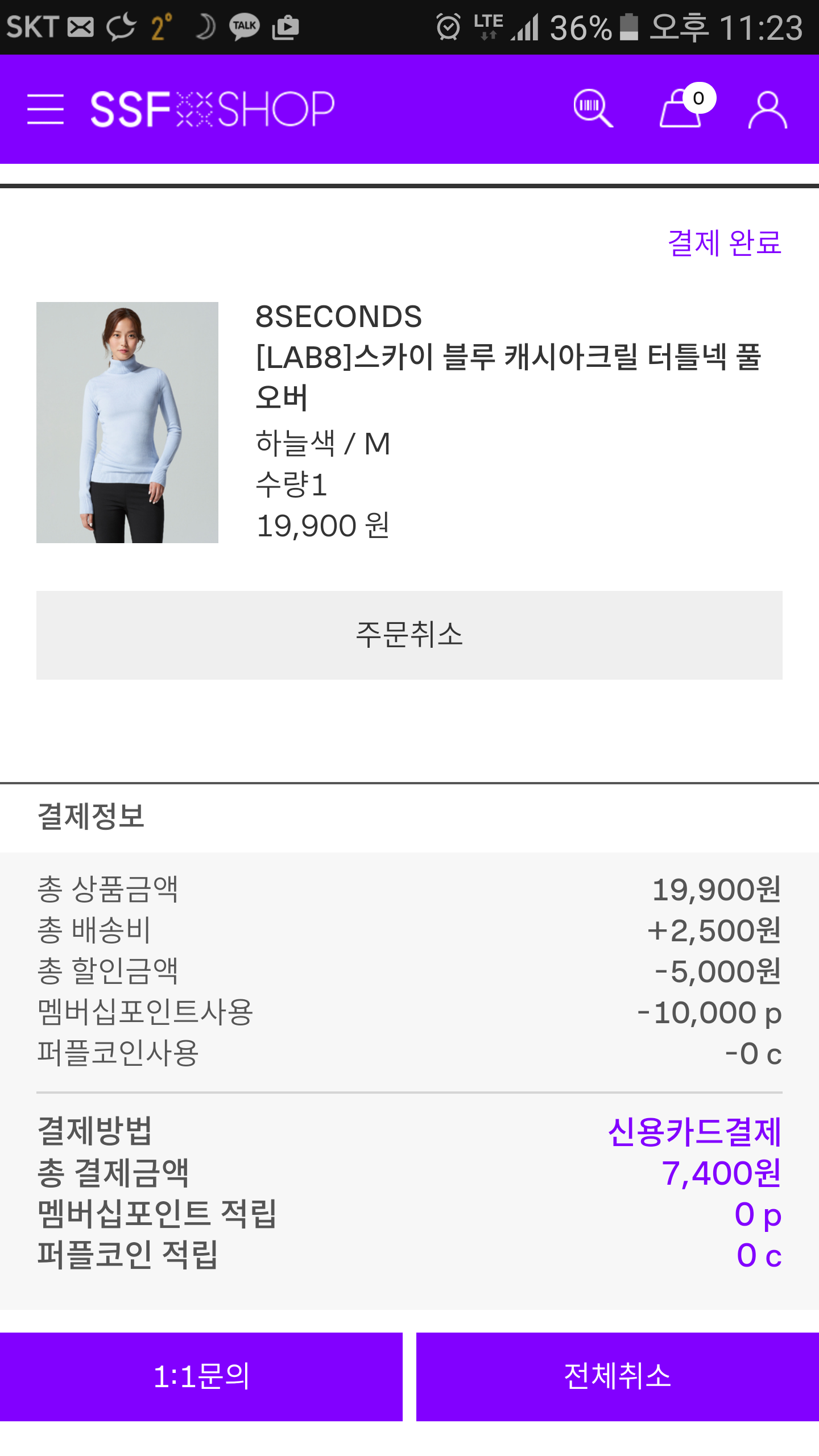
Task: Open 1:1문의 inquiry
Action: tap(201, 1376)
